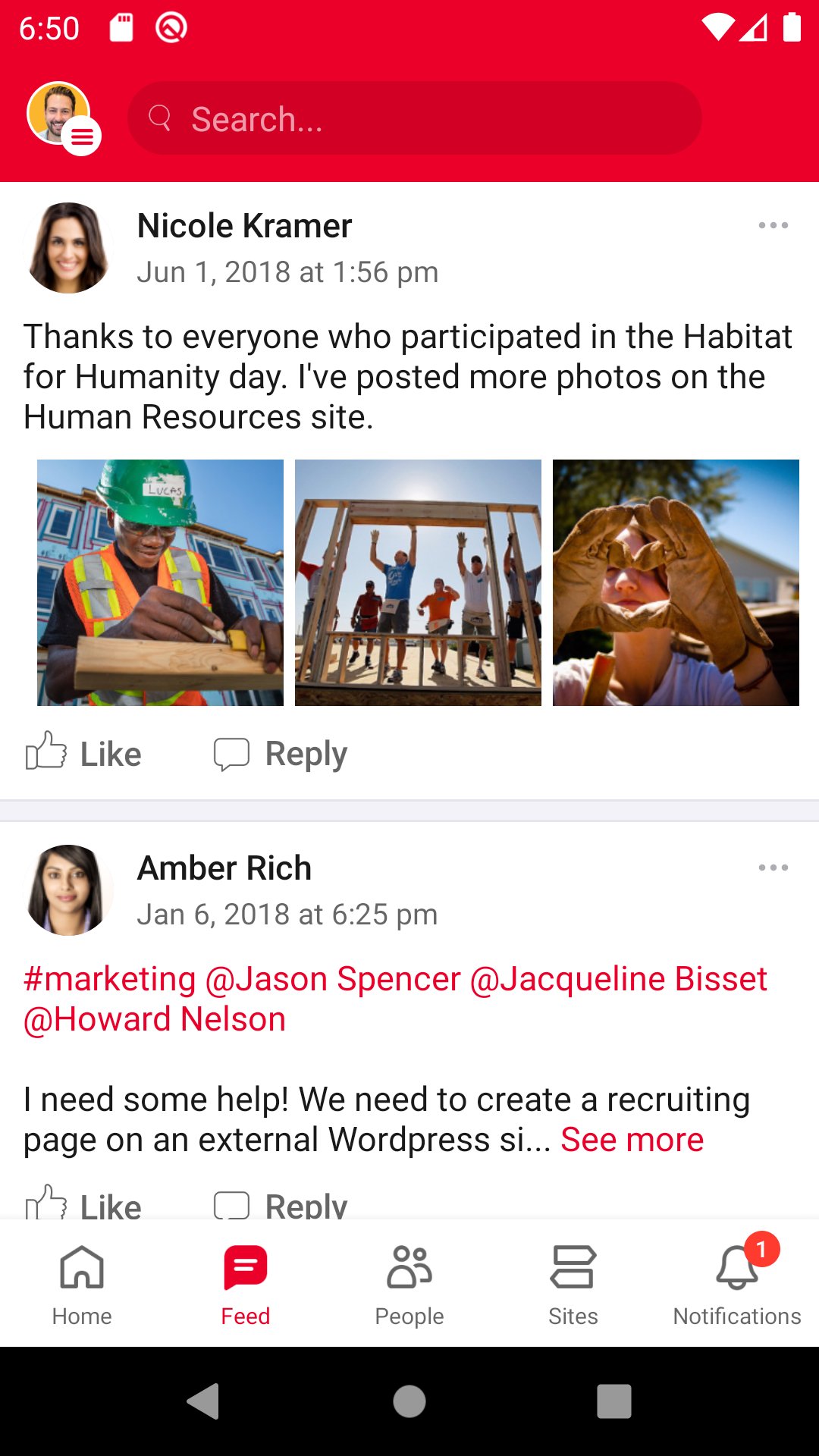Open the @Jason Spencer mention

tap(333, 978)
